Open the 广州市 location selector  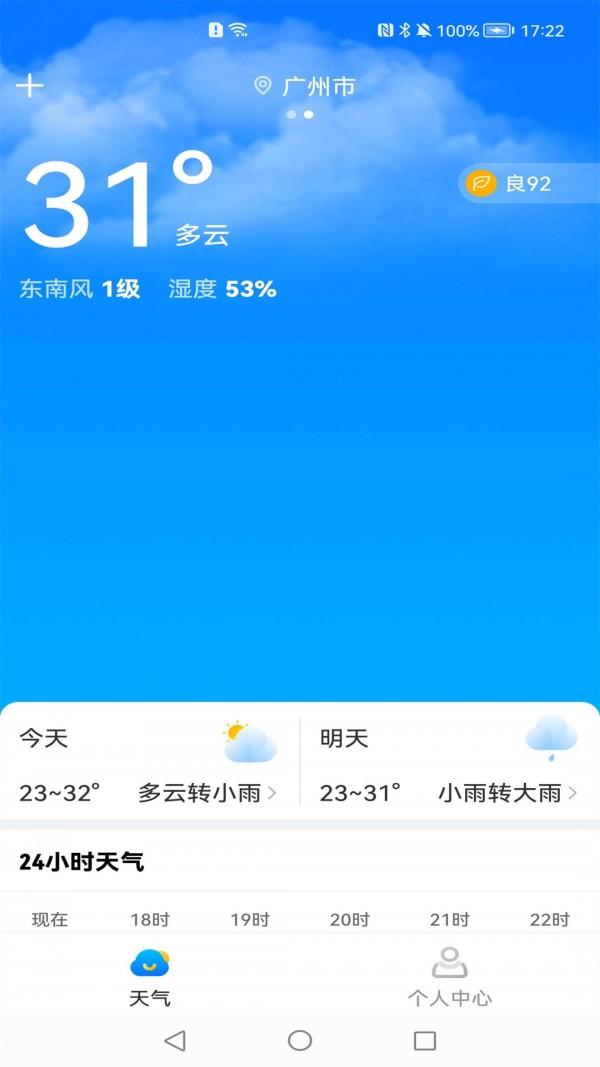tap(306, 87)
